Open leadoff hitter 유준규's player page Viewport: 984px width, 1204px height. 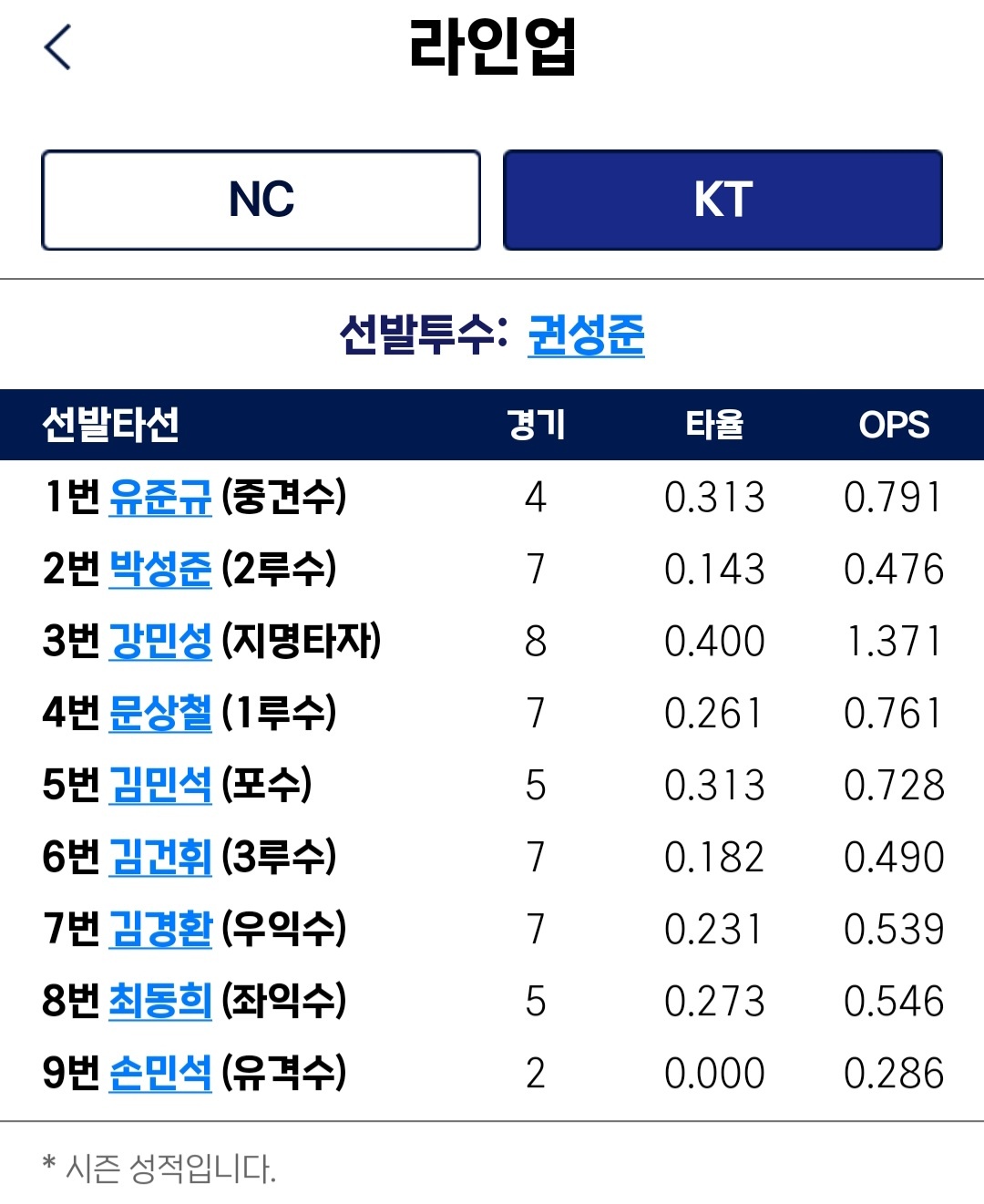tap(159, 497)
